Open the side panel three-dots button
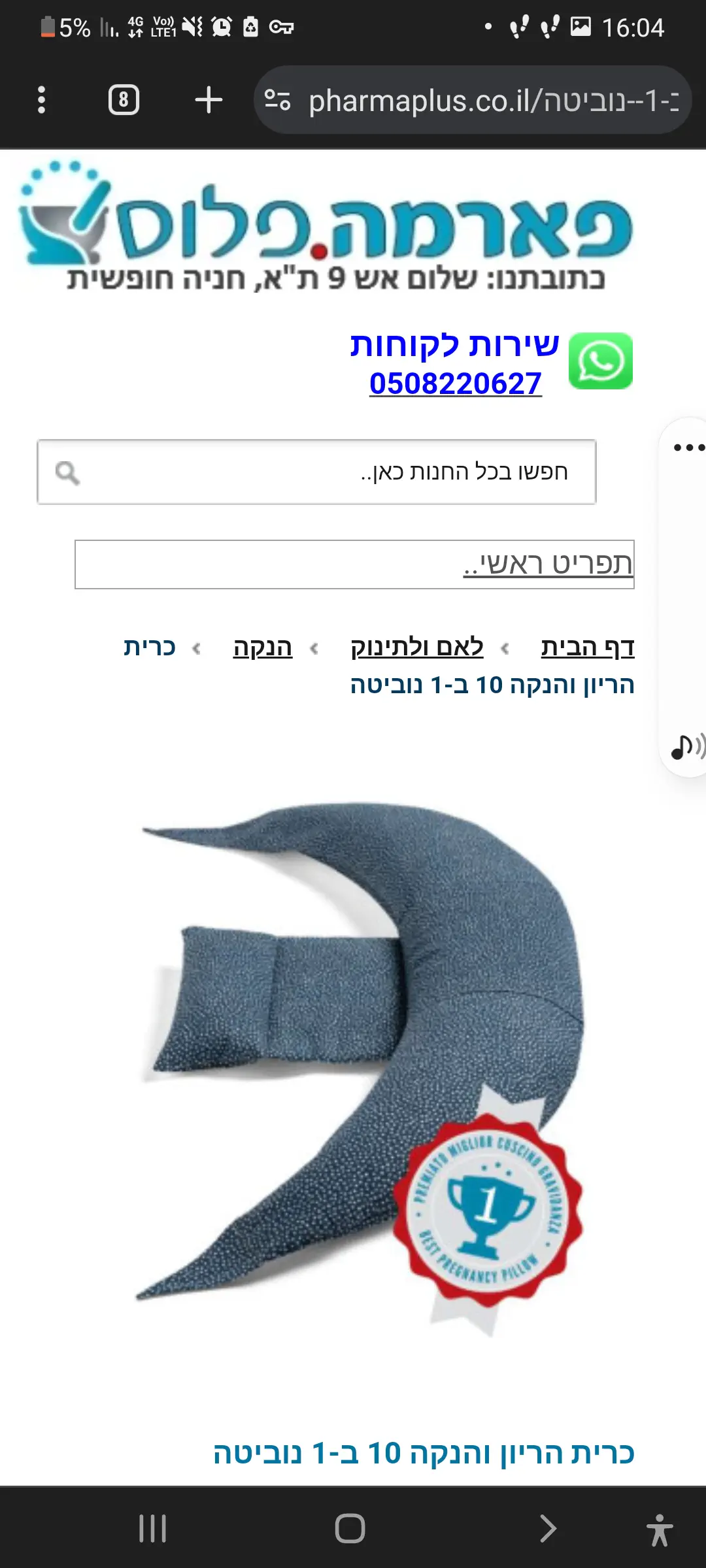The image size is (706, 1568). pyautogui.click(x=688, y=448)
